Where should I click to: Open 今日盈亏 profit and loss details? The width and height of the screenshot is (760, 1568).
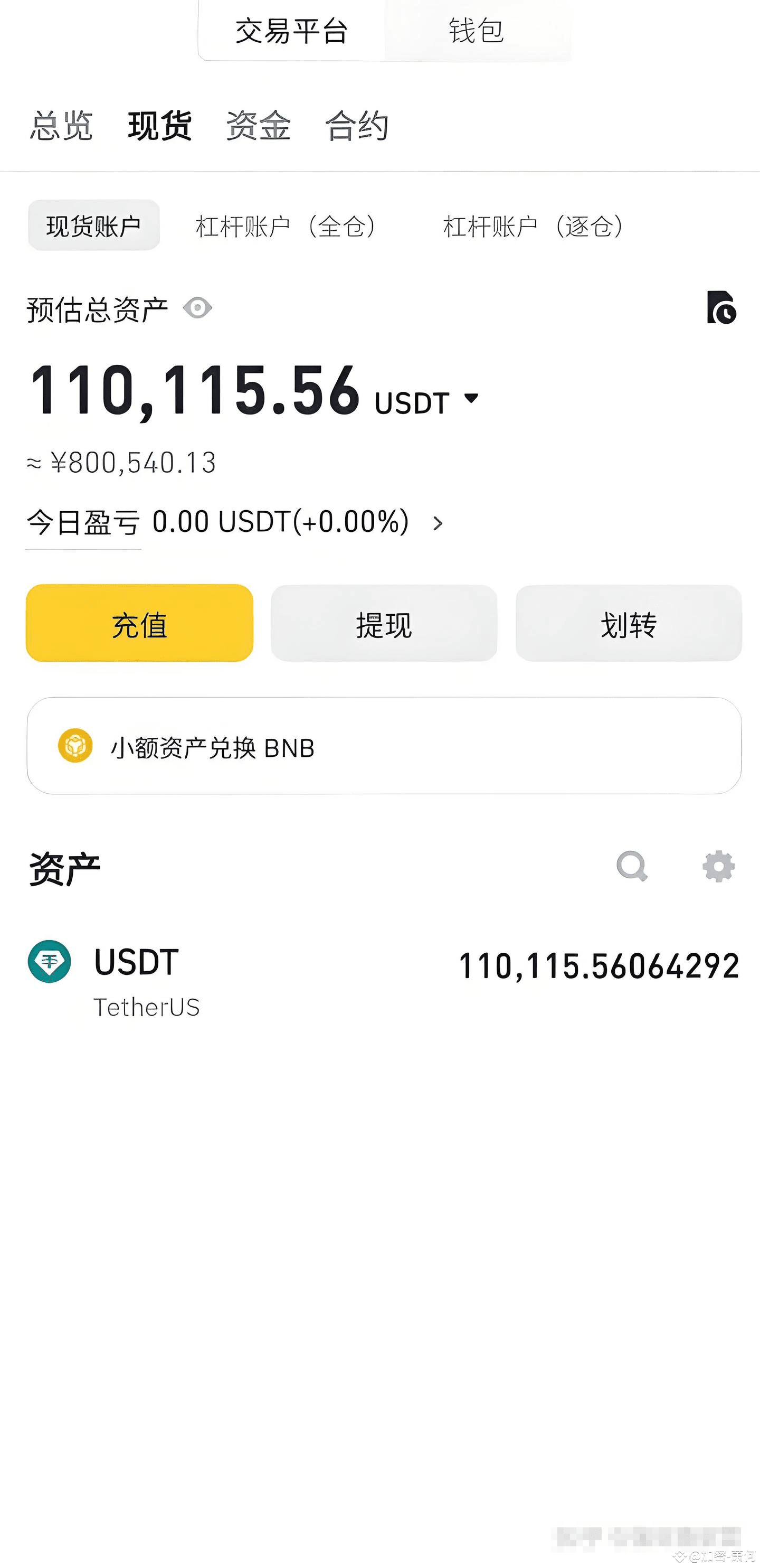tap(235, 522)
